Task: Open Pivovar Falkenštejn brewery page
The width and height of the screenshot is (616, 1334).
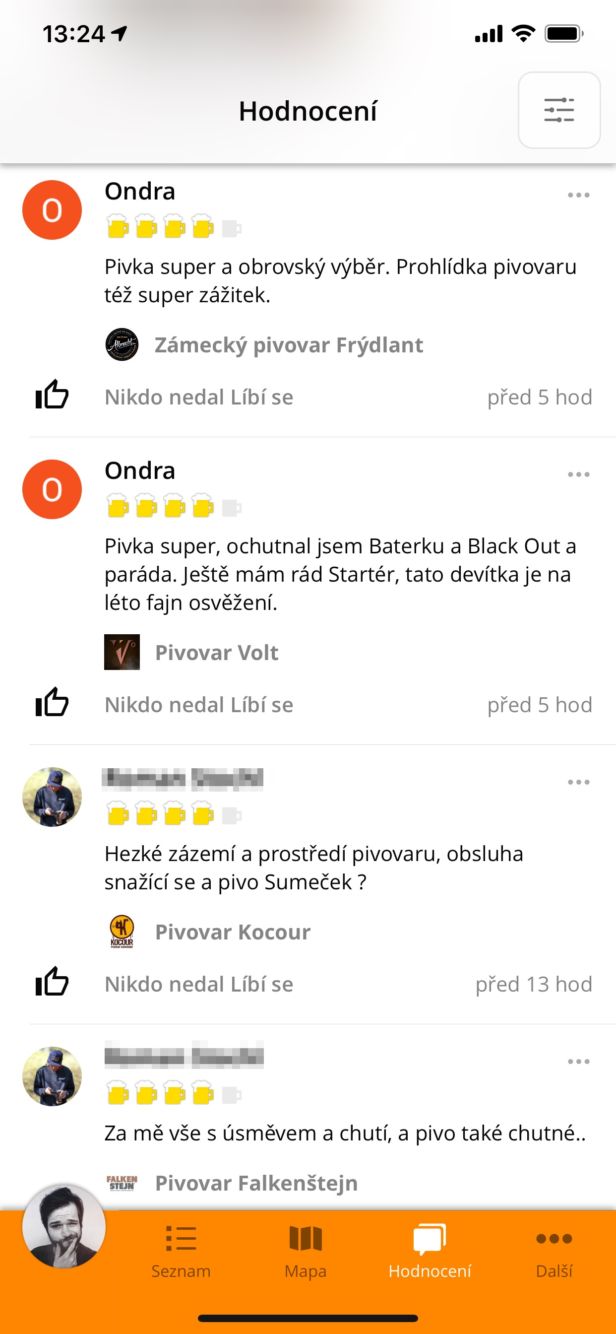Action: click(x=255, y=1183)
